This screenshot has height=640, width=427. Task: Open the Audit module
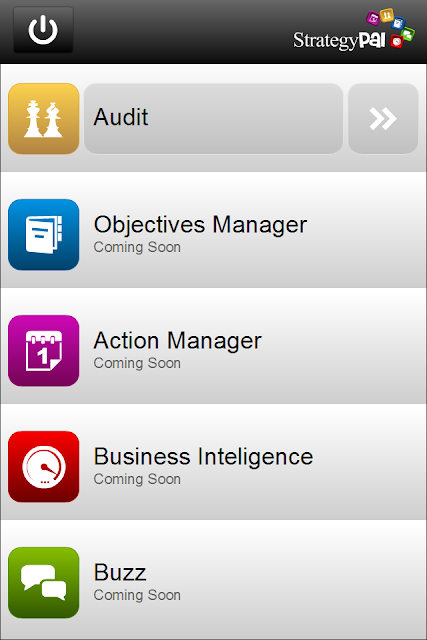point(213,118)
